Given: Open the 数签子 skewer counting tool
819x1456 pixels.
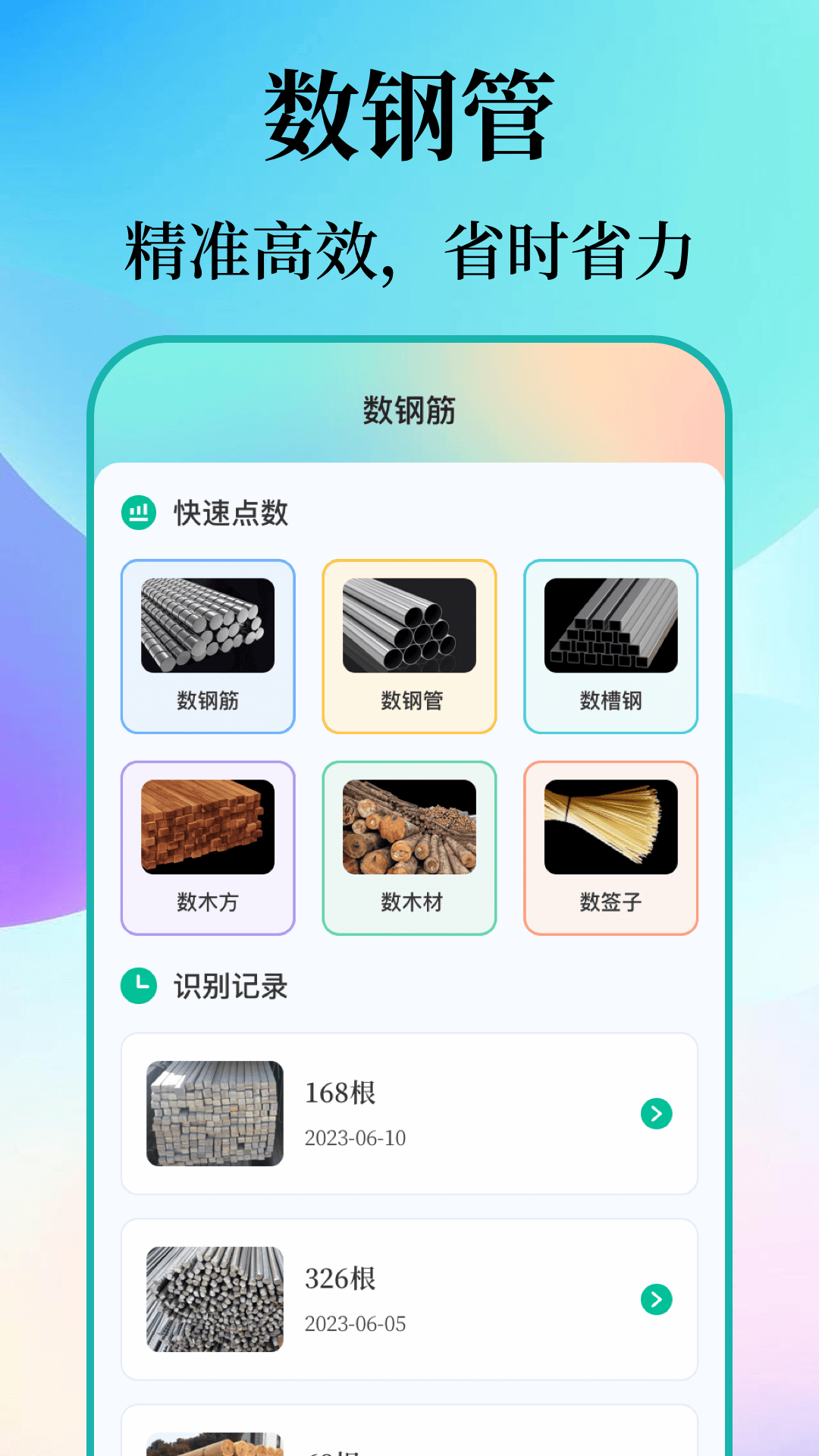Looking at the screenshot, I should click(x=610, y=849).
